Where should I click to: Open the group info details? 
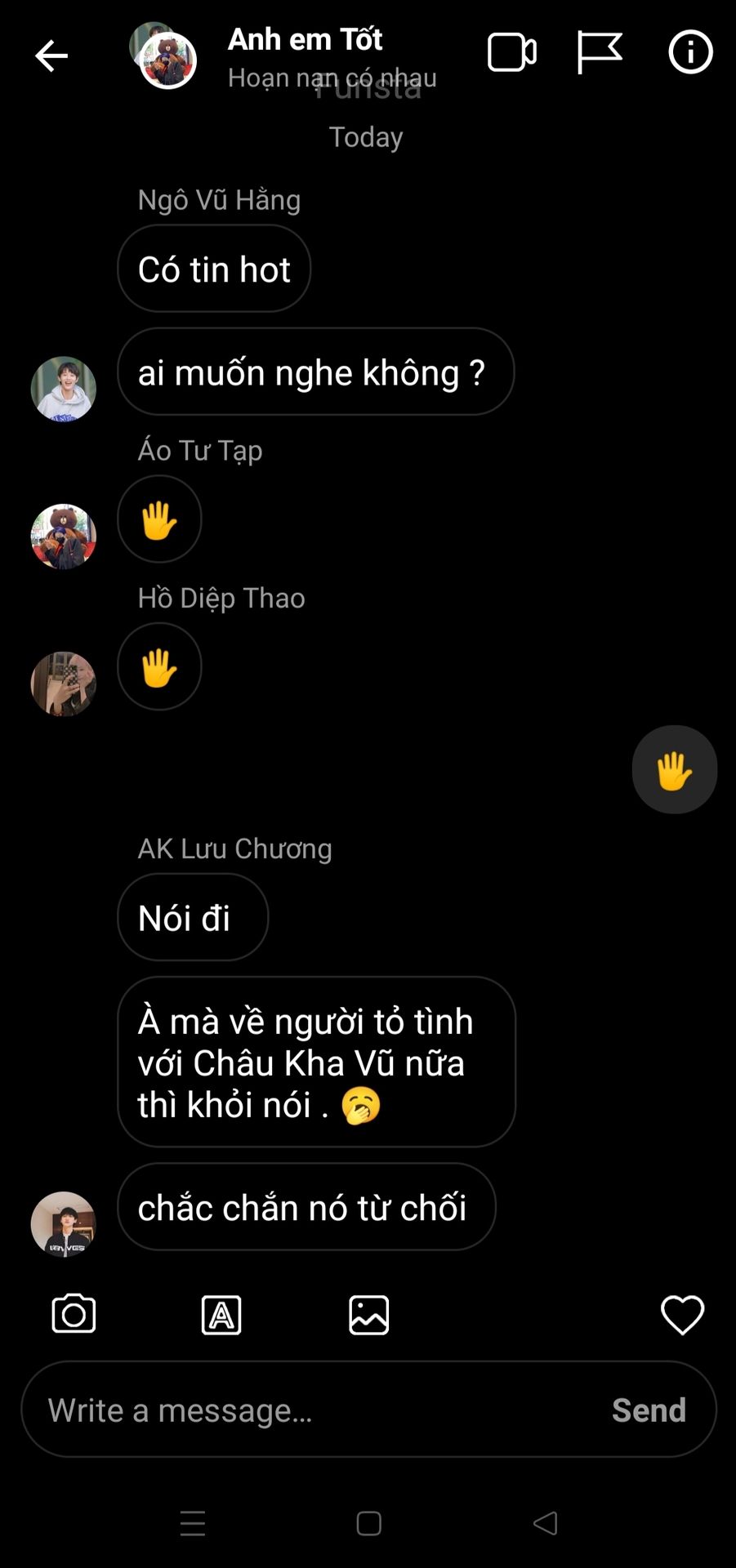[690, 53]
